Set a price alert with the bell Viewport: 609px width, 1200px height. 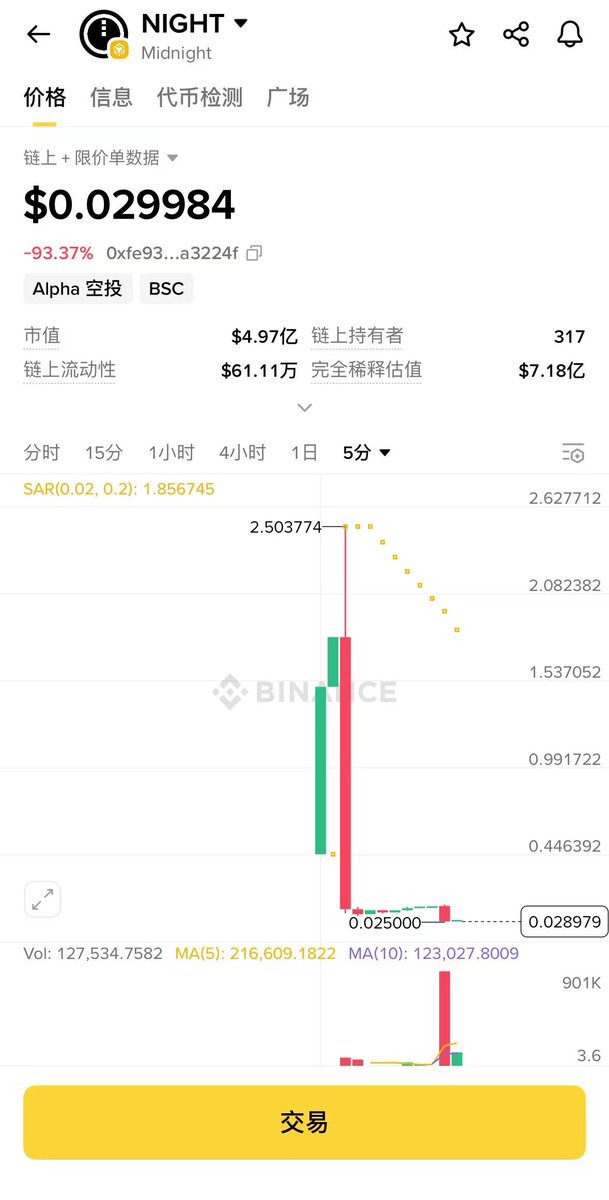point(570,35)
